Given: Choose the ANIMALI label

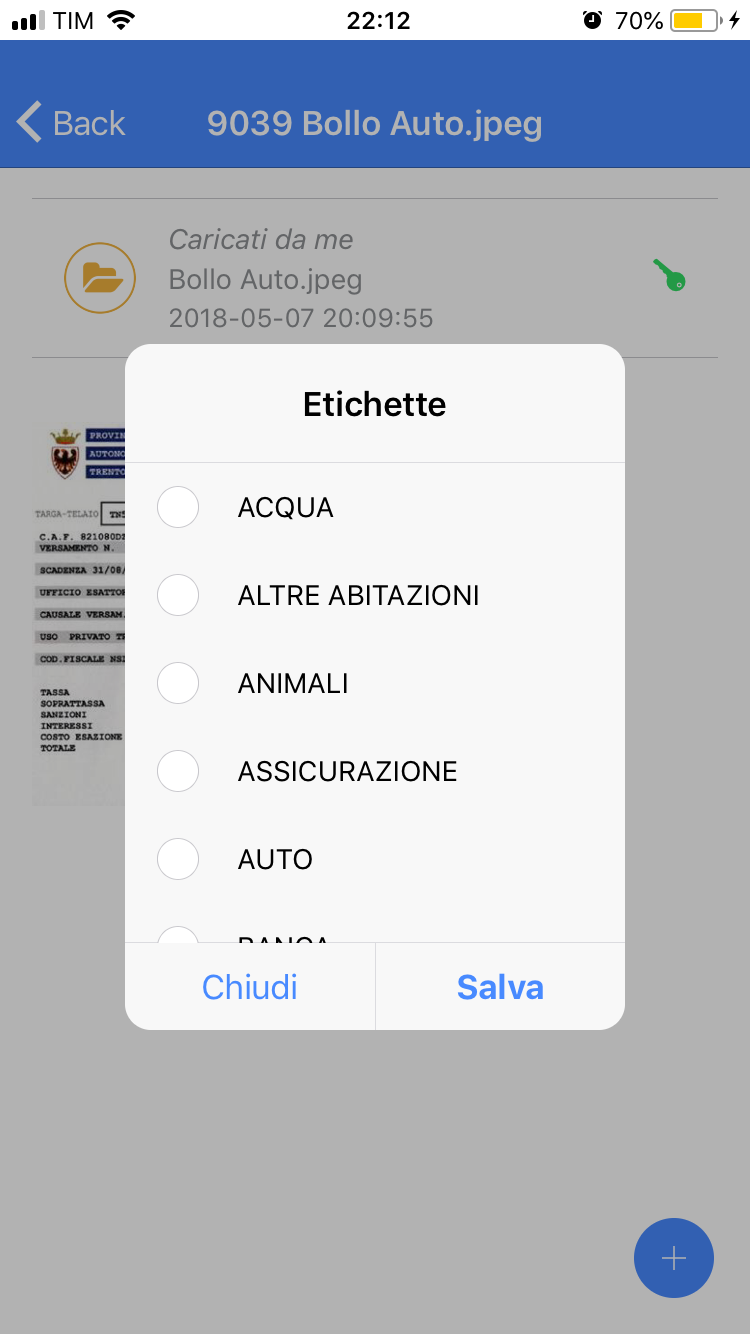Looking at the screenshot, I should coord(375,683).
